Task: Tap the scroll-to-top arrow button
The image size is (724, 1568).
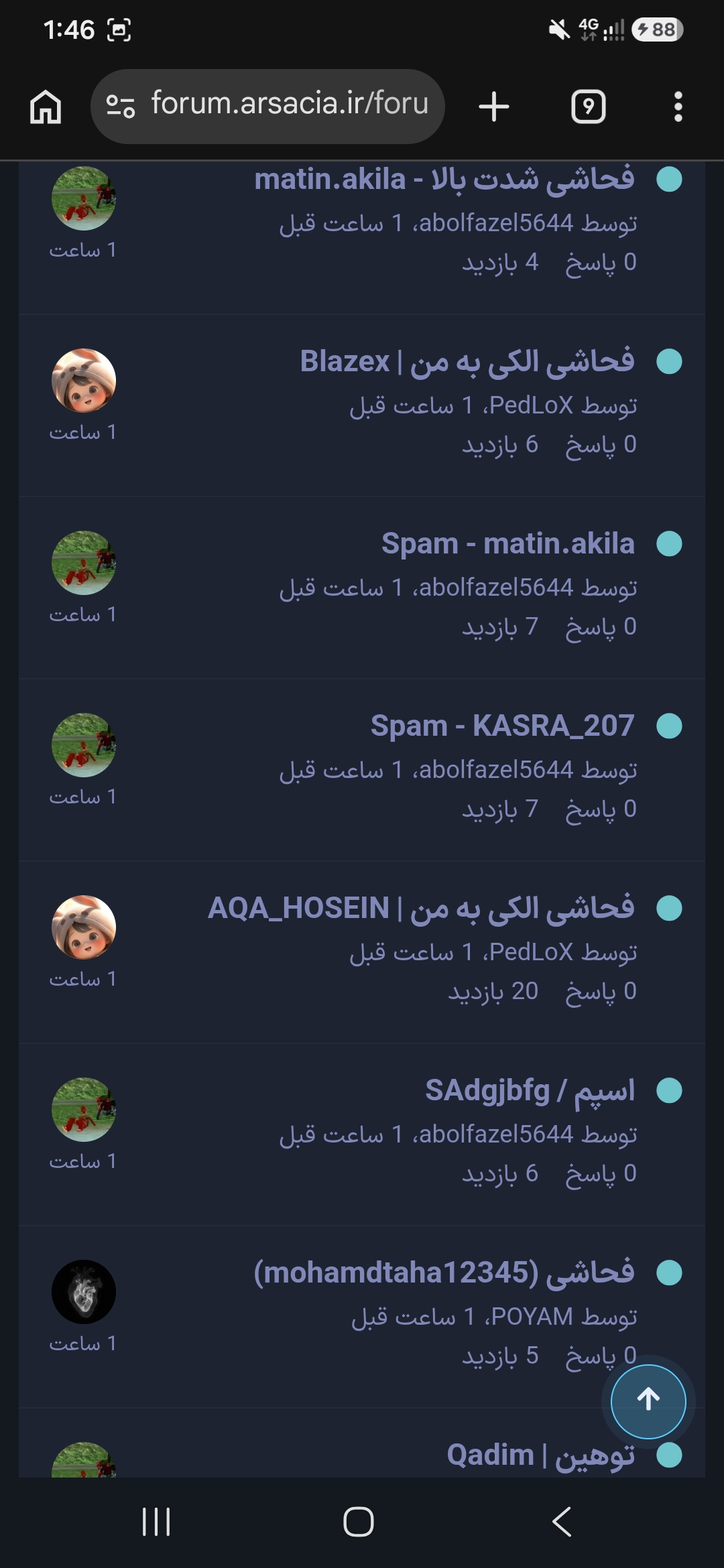Action: pos(648,1401)
